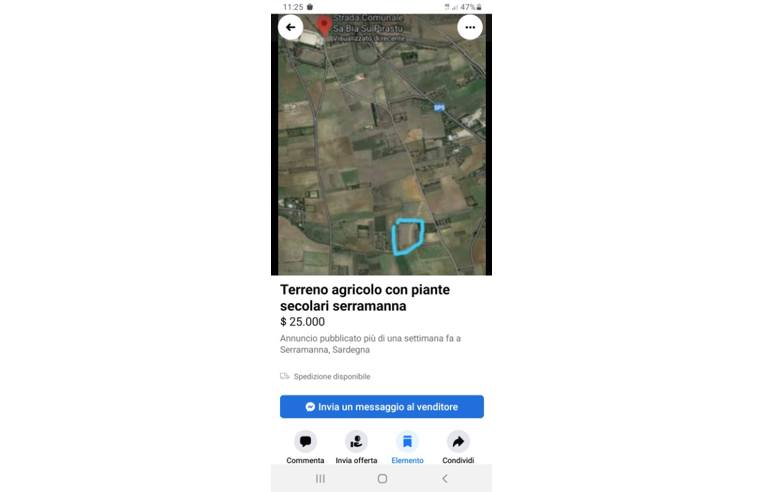
Task: Tap the system home button
Action: tap(382, 479)
